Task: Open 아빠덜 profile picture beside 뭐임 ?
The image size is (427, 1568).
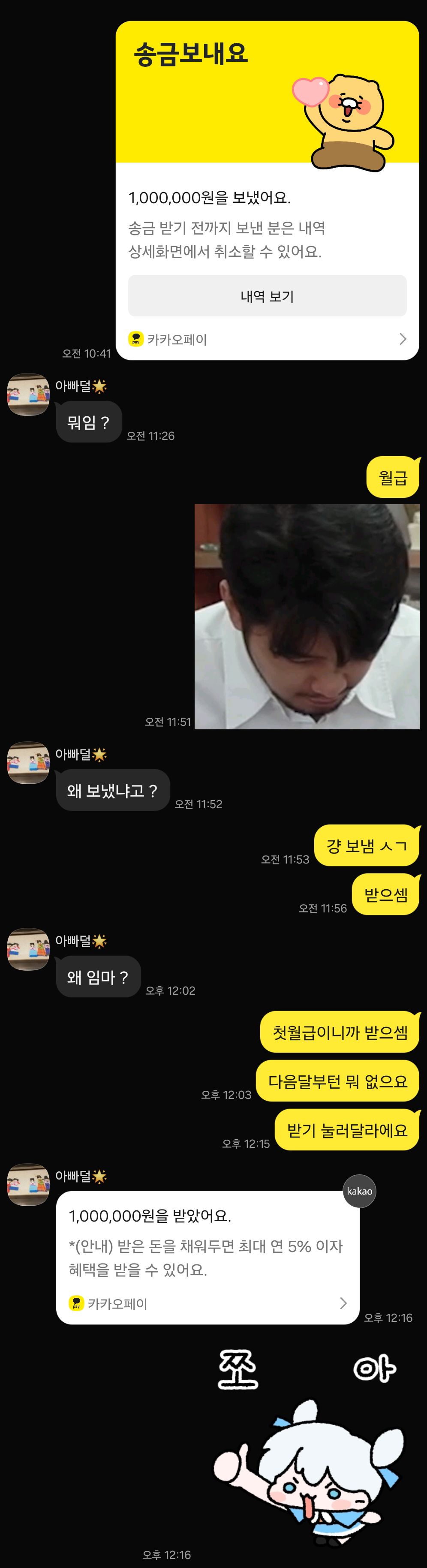Action: pos(28,394)
